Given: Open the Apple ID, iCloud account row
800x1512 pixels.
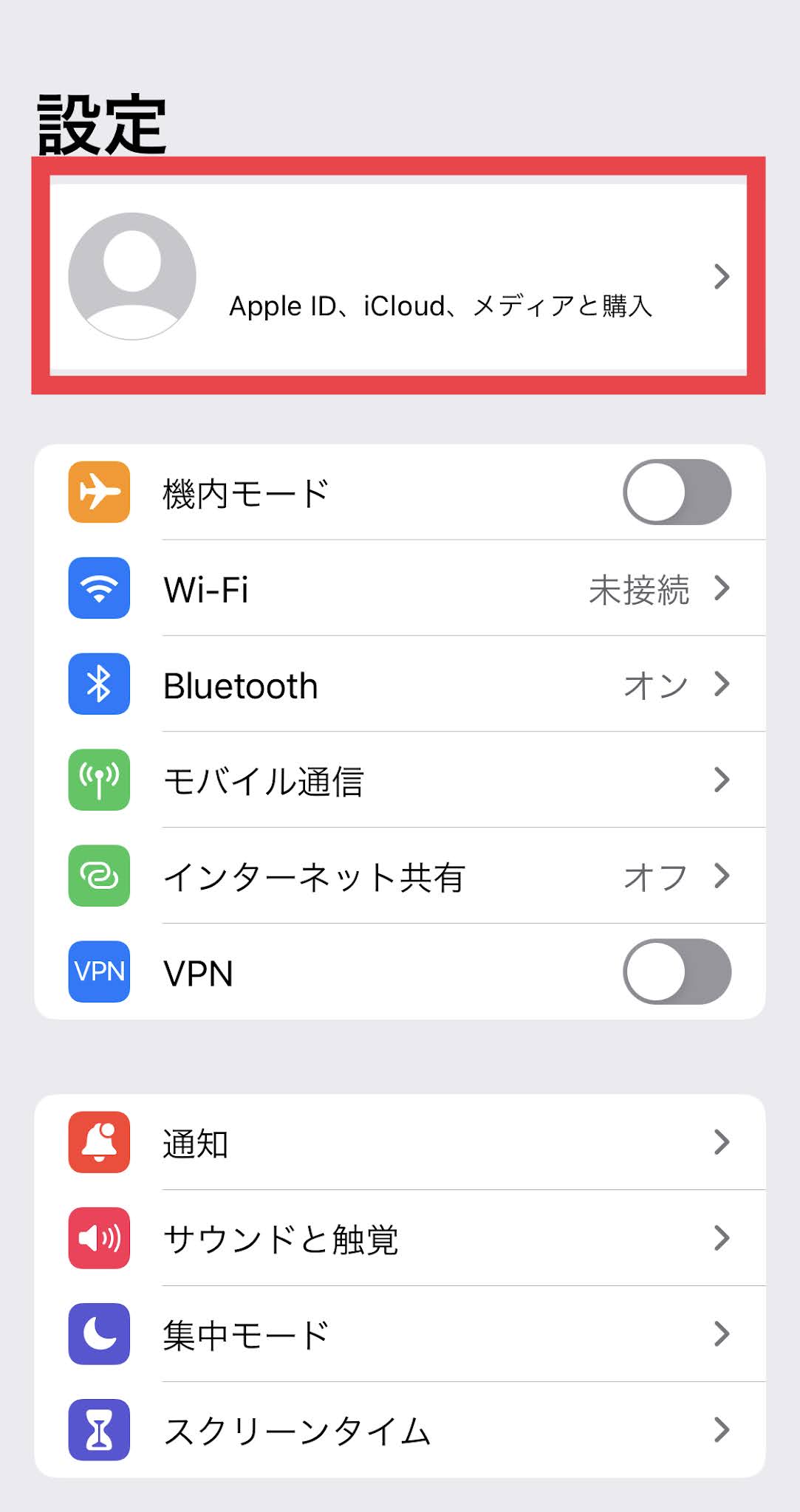Looking at the screenshot, I should click(398, 276).
